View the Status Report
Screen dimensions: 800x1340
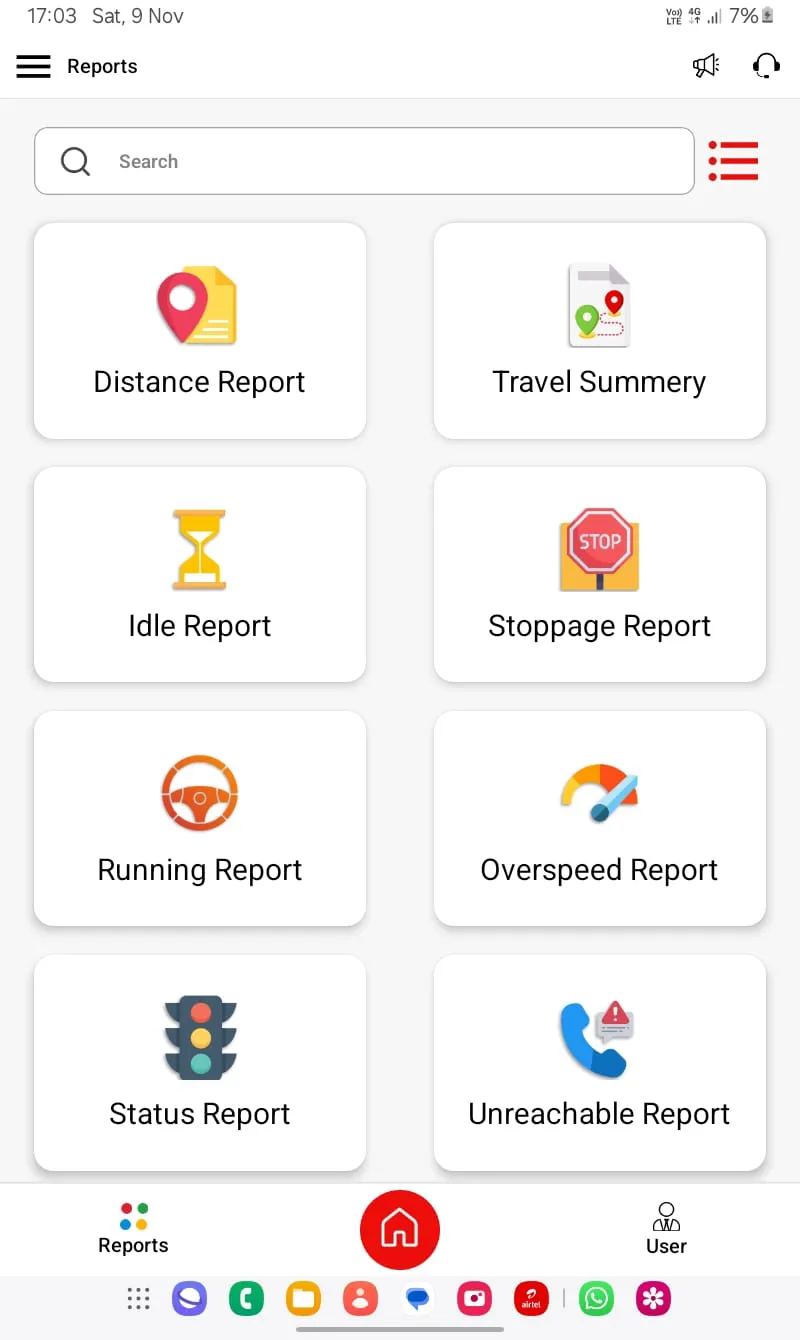pos(199,1063)
